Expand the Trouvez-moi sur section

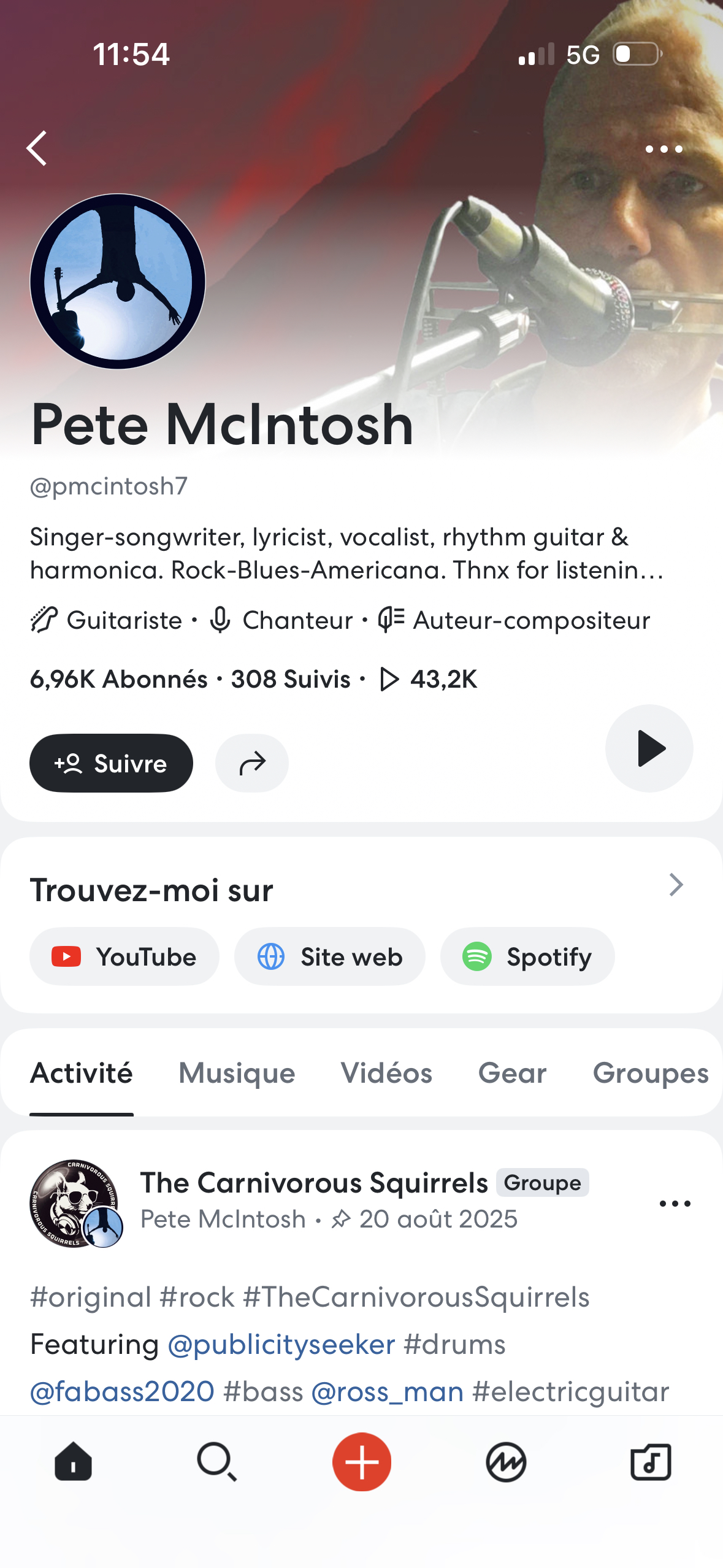(676, 885)
